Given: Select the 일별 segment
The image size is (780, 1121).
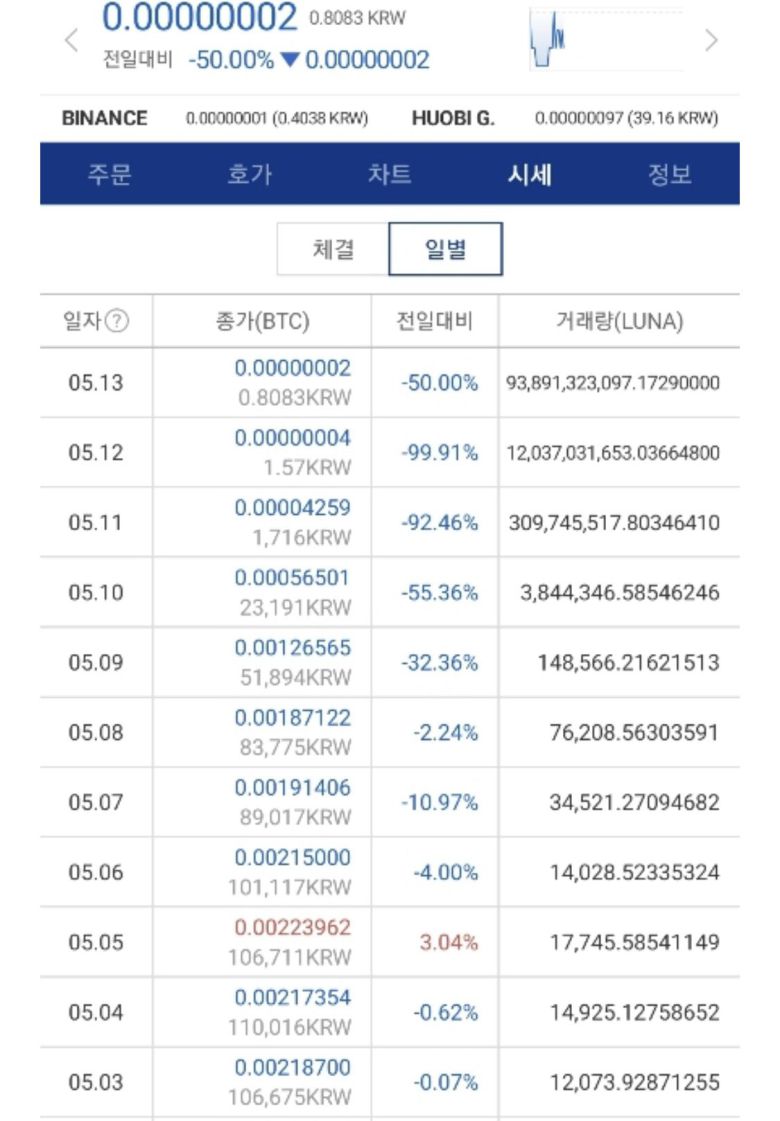Looking at the screenshot, I should [445, 249].
